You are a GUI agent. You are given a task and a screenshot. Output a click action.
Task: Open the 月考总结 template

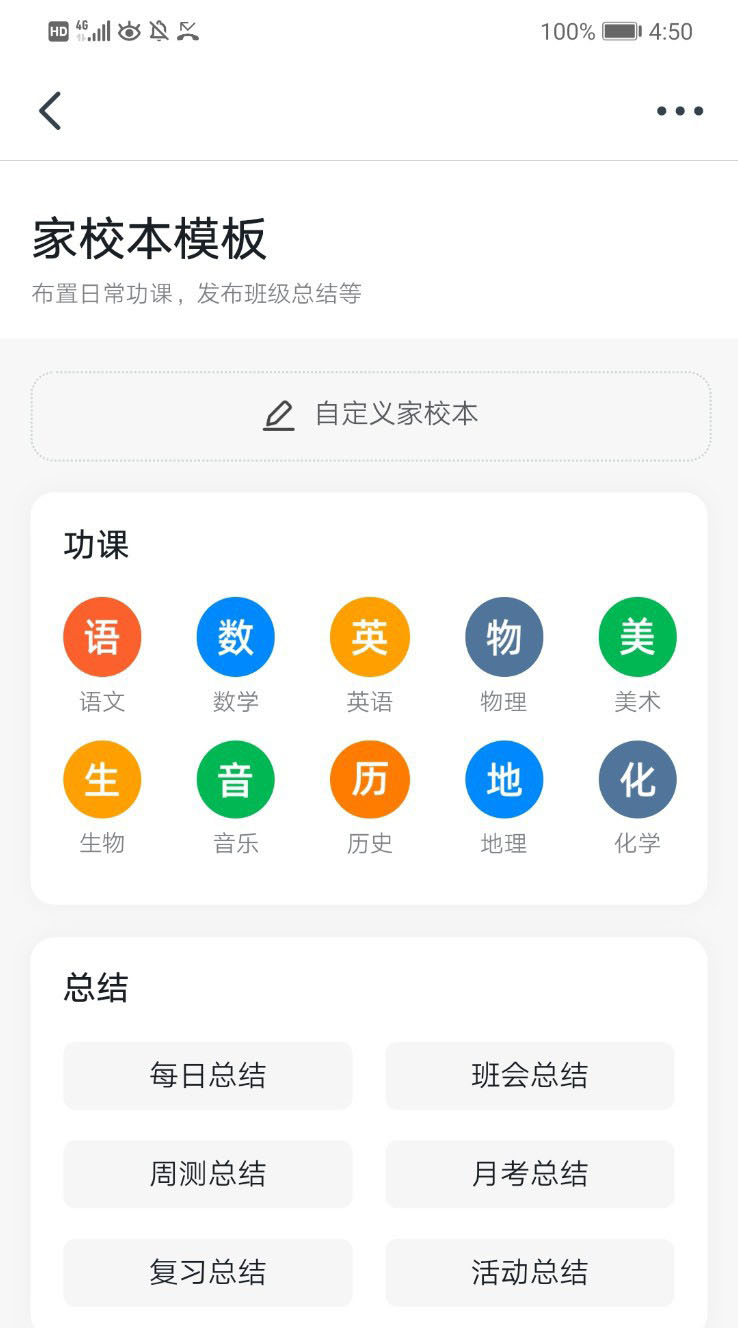(x=530, y=1174)
